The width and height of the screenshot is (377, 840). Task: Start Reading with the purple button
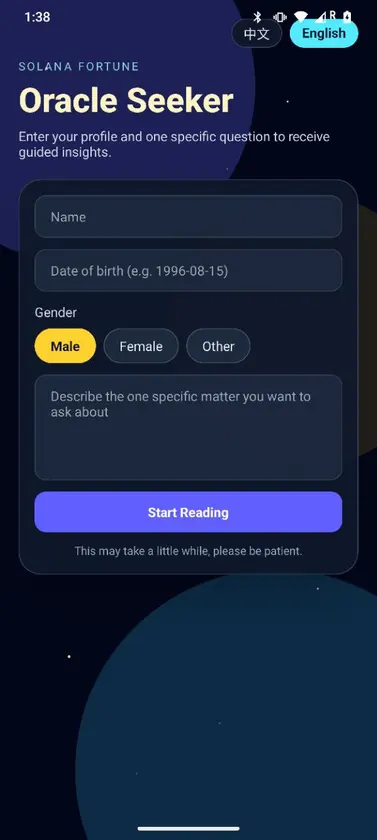[x=188, y=512]
